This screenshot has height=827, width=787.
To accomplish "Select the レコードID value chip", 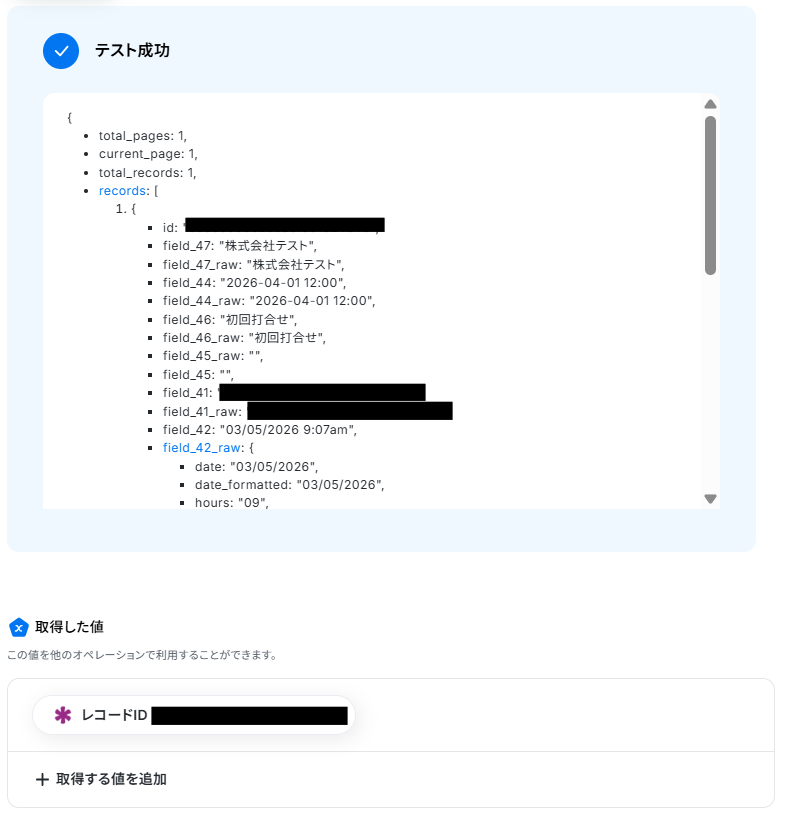I will 194,715.
